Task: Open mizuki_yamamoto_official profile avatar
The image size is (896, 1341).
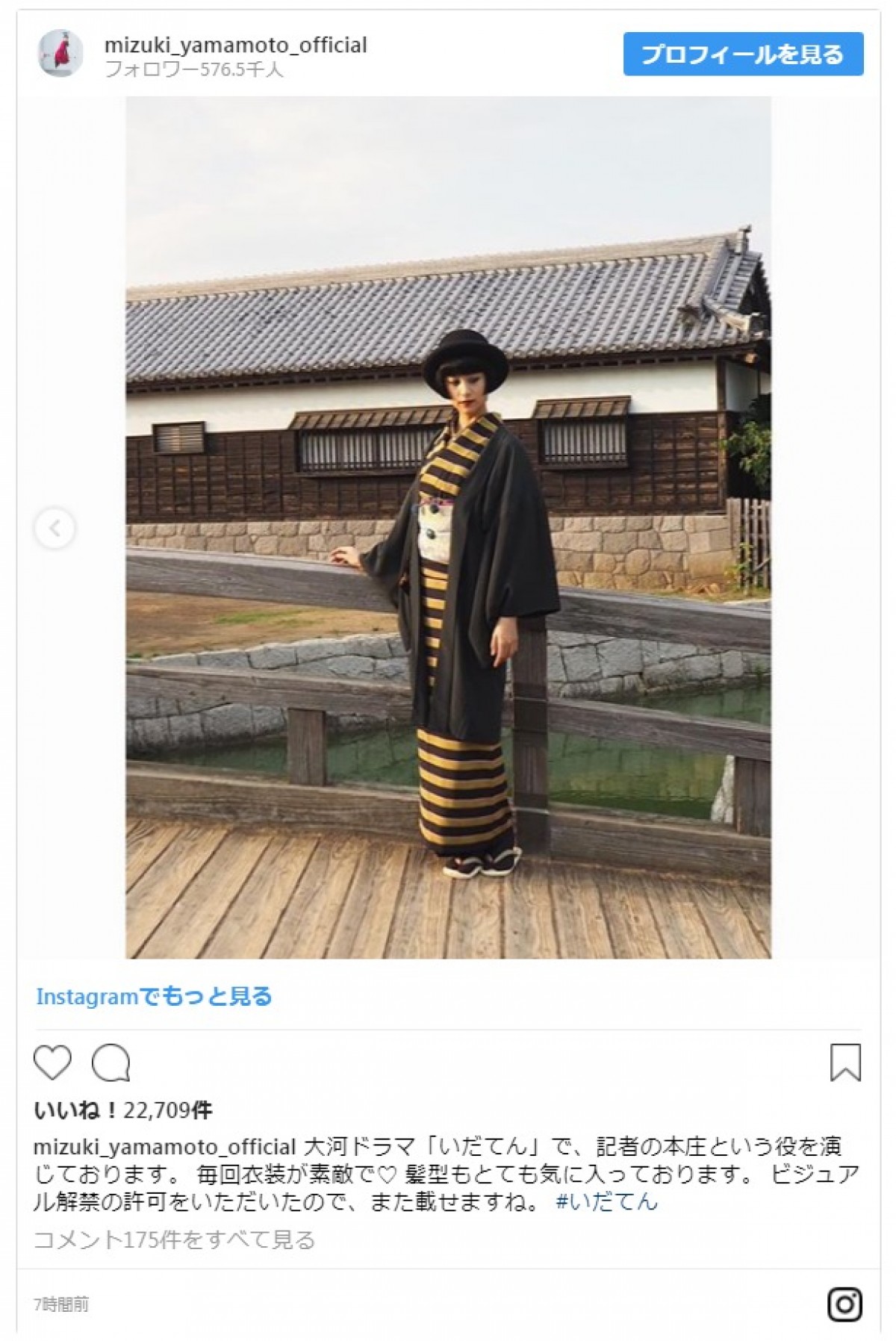Action: [60, 55]
